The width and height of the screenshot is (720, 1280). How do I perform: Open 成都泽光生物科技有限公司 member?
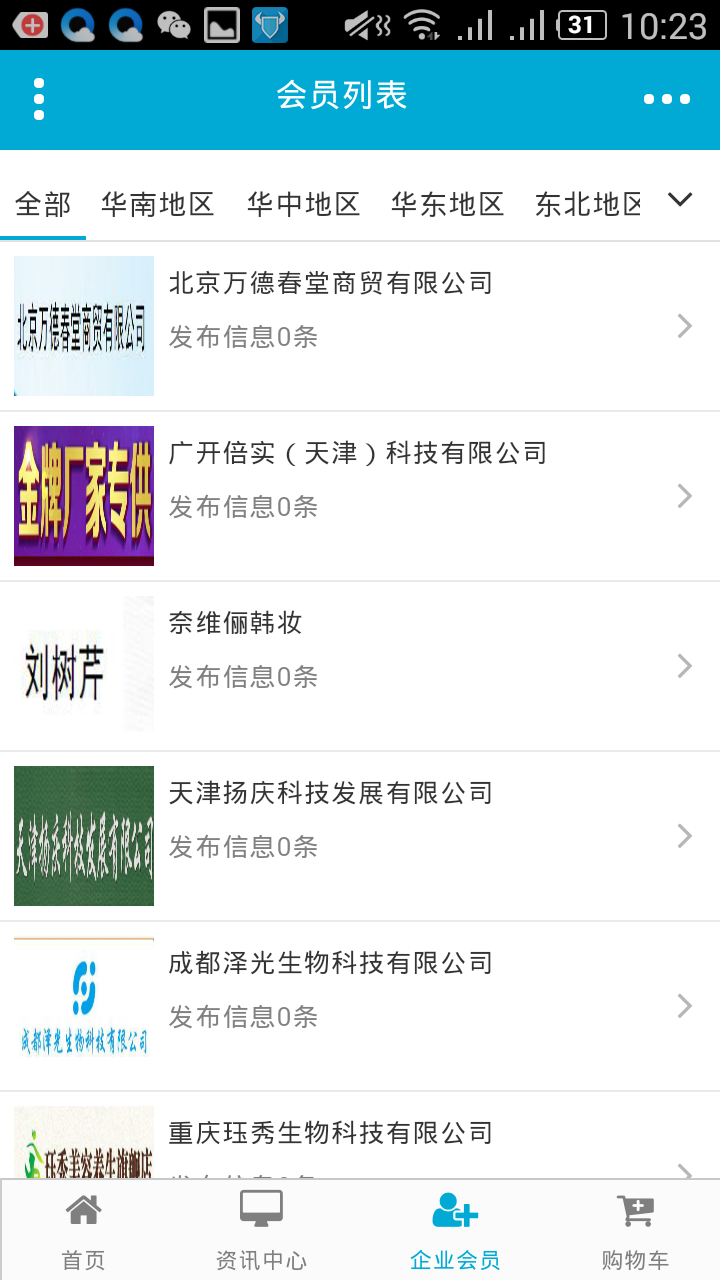point(360,1006)
